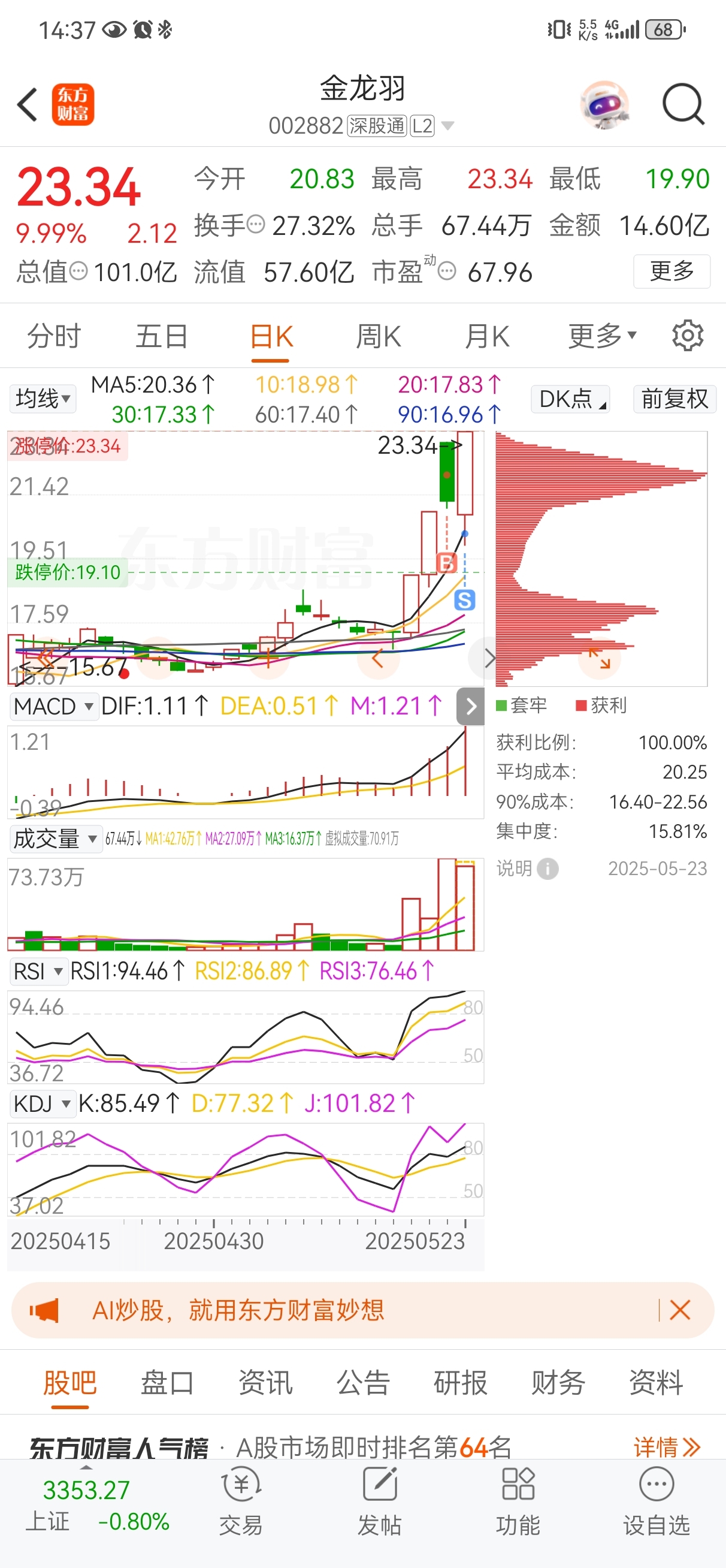Open 交易 in the bottom bar
Viewport: 726px width, 1568px height.
pyautogui.click(x=241, y=1502)
